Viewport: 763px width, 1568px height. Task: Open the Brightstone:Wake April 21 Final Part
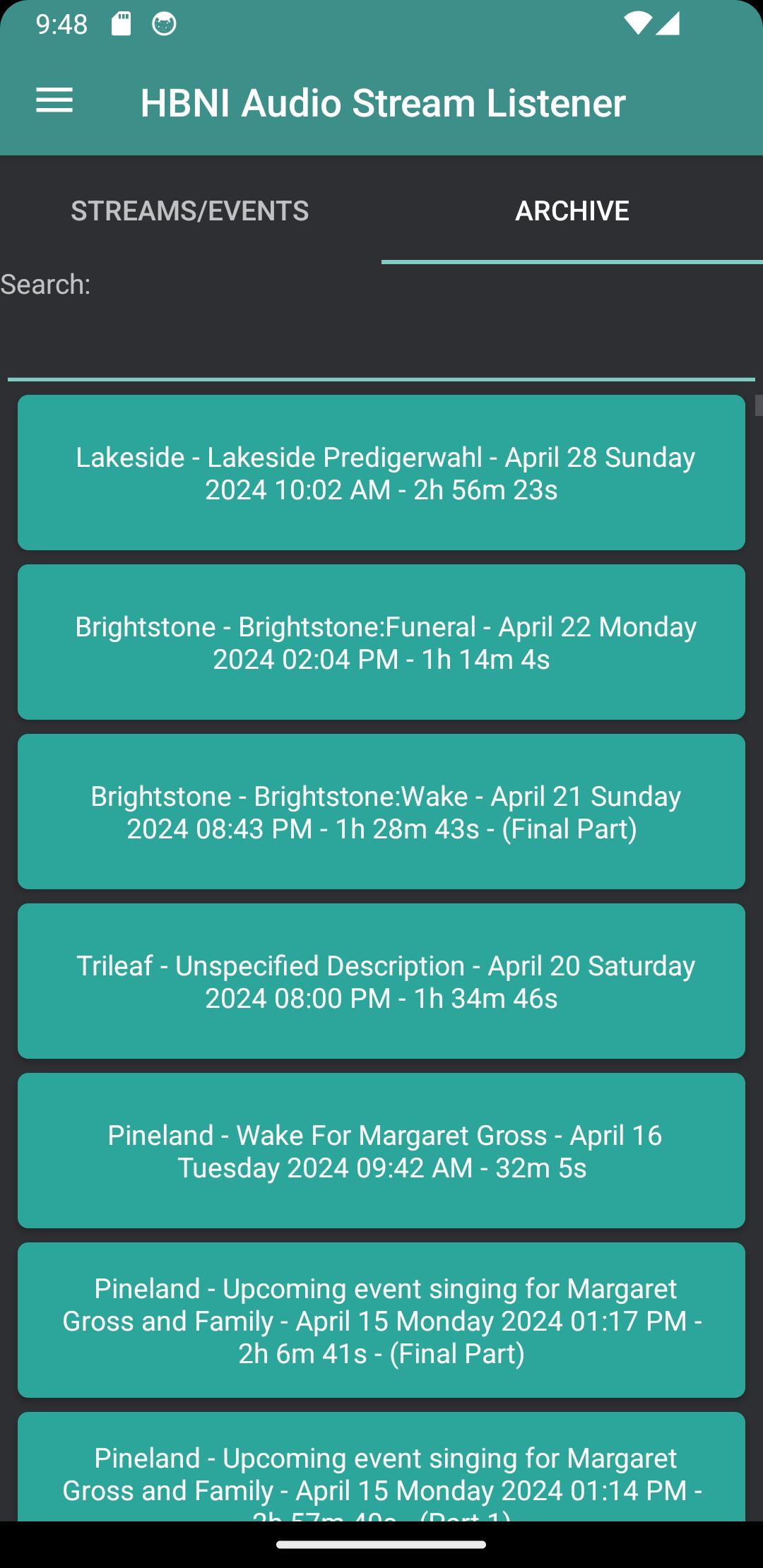(381, 812)
